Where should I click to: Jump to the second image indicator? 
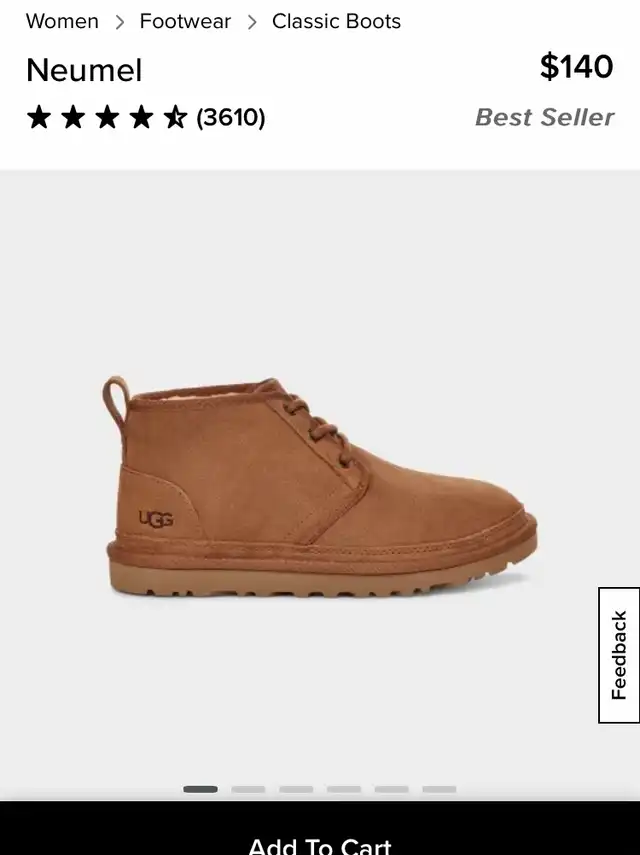tap(248, 789)
